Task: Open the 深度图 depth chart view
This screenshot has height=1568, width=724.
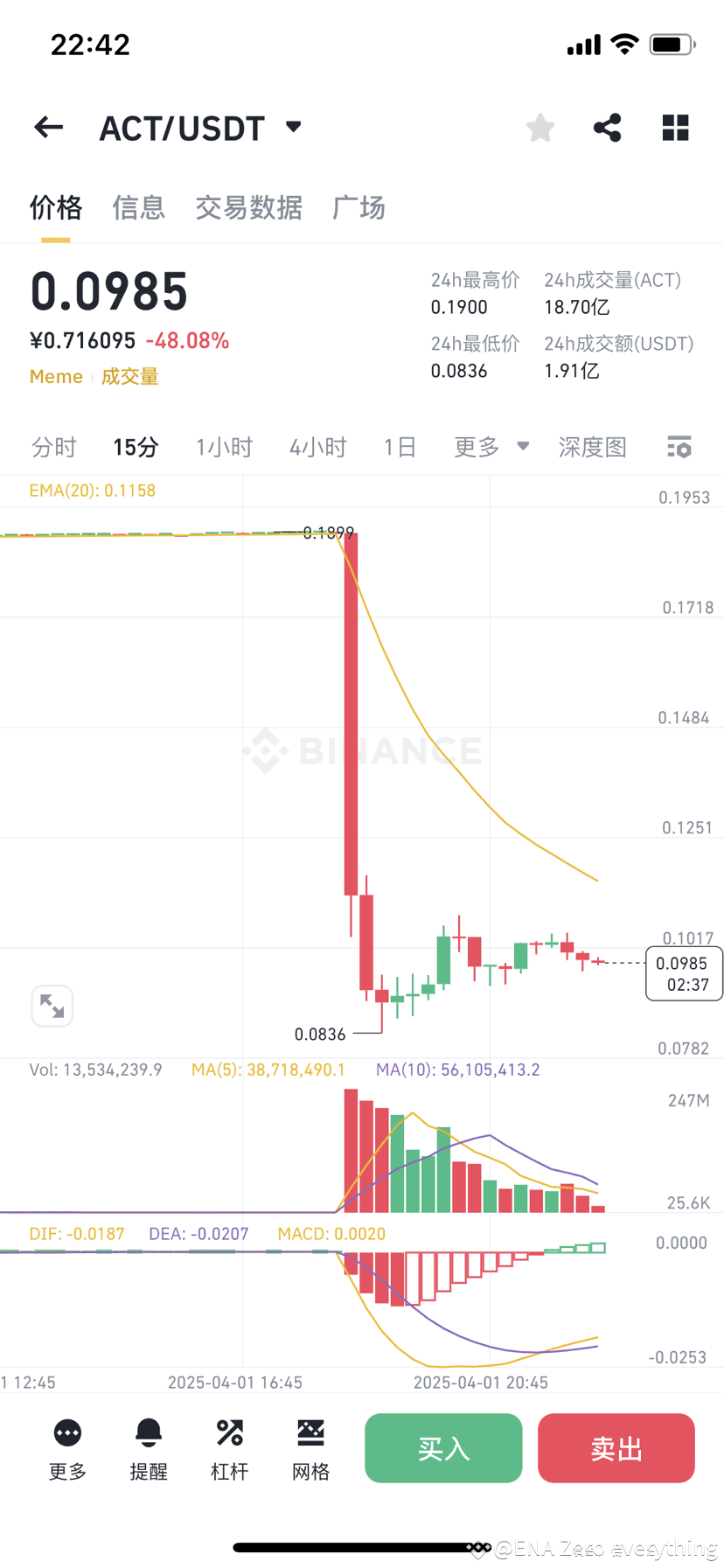Action: (x=592, y=447)
